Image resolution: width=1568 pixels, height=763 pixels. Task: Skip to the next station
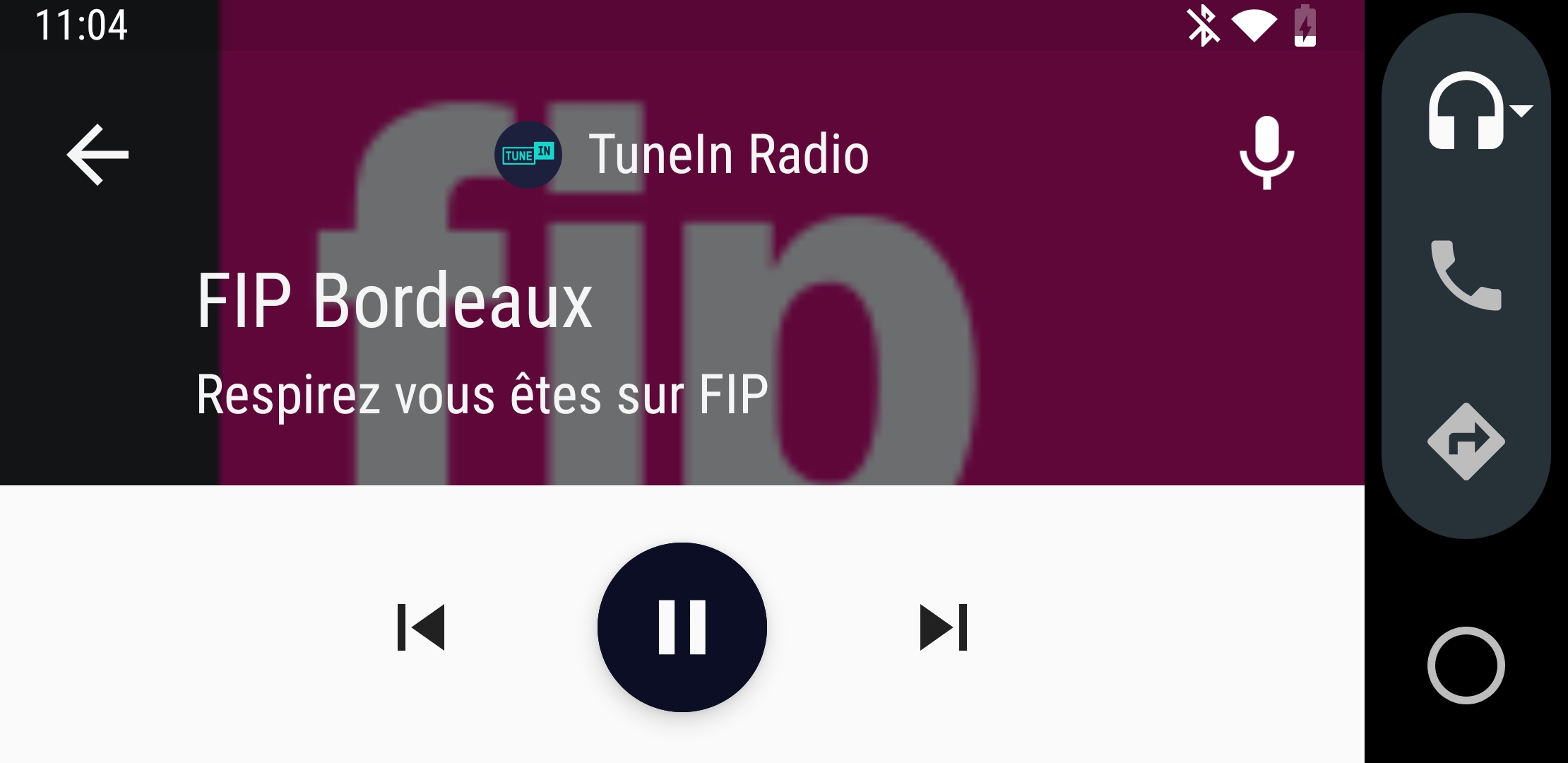tap(944, 627)
